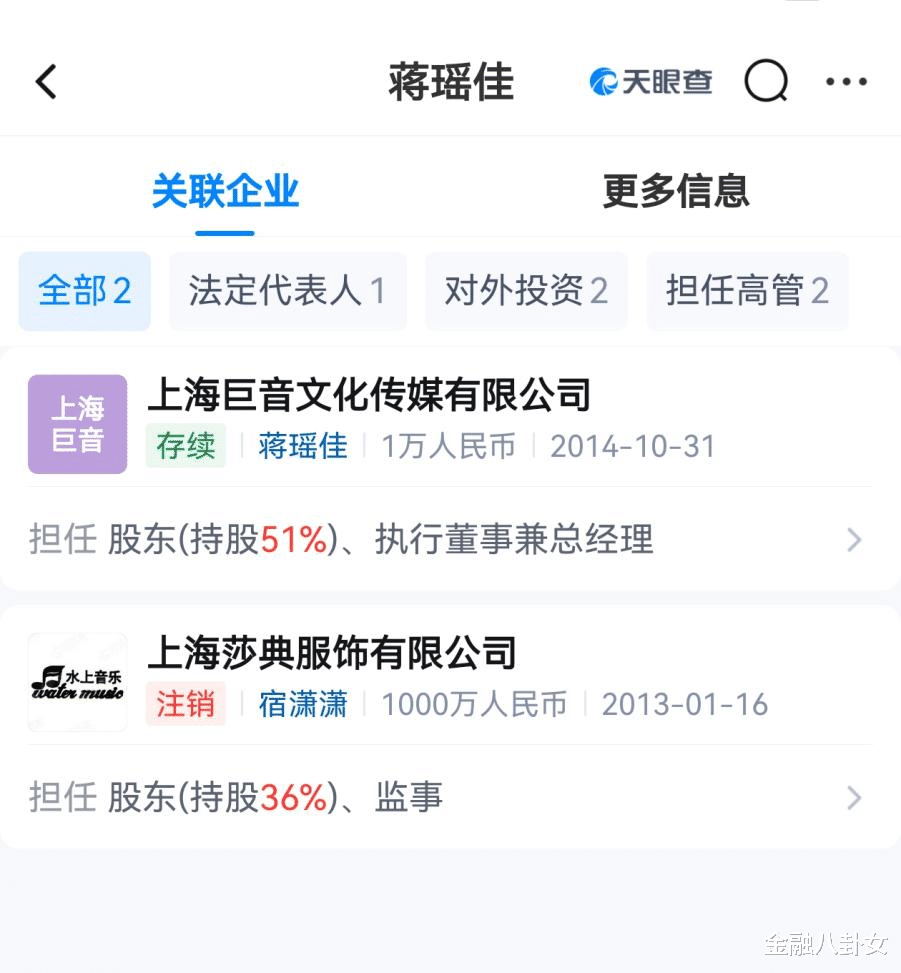Image resolution: width=901 pixels, height=973 pixels.
Task: Expand 股东(持股51%) role details row
Action: coord(450,540)
